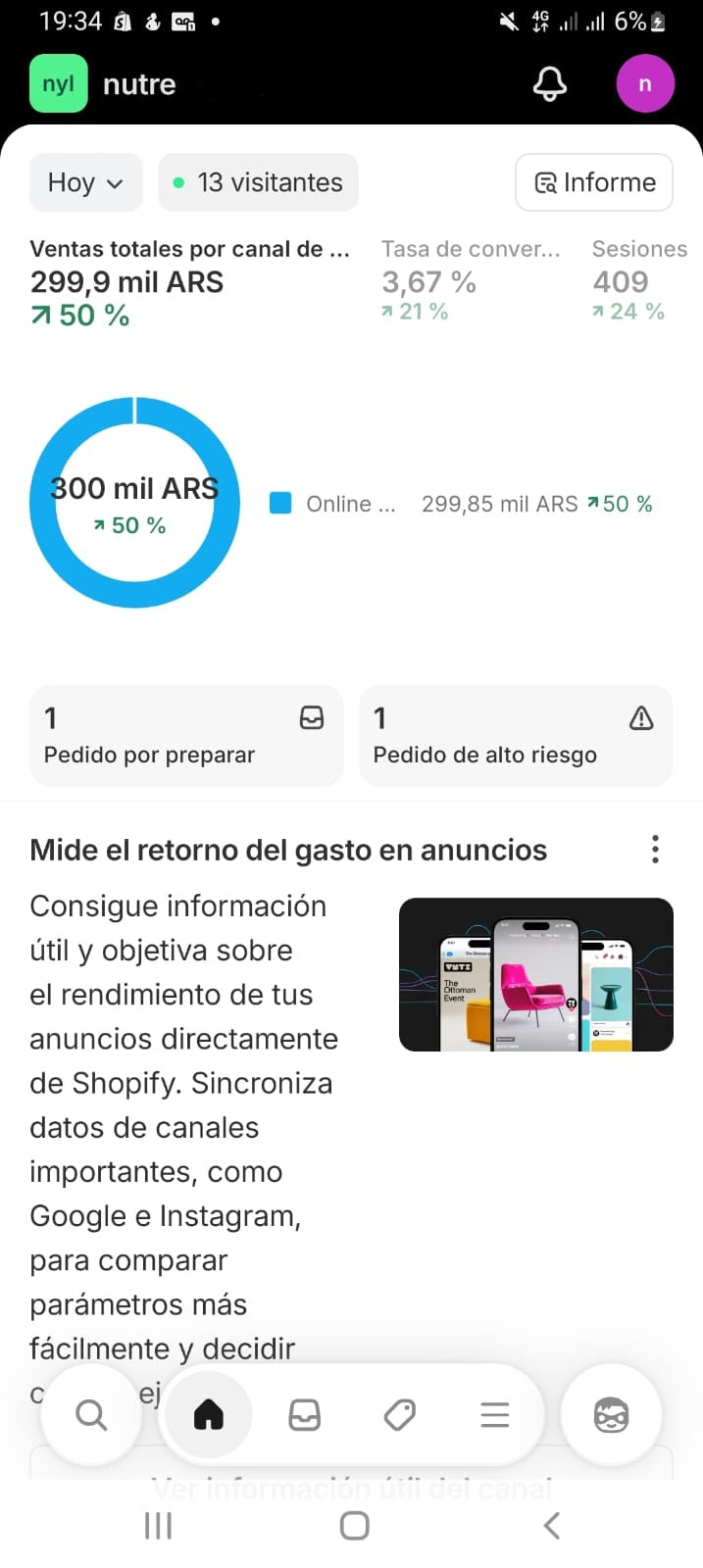The height and width of the screenshot is (1568, 703).
Task: Open the Pedido de alto riesgo card
Action: pyautogui.click(x=516, y=736)
